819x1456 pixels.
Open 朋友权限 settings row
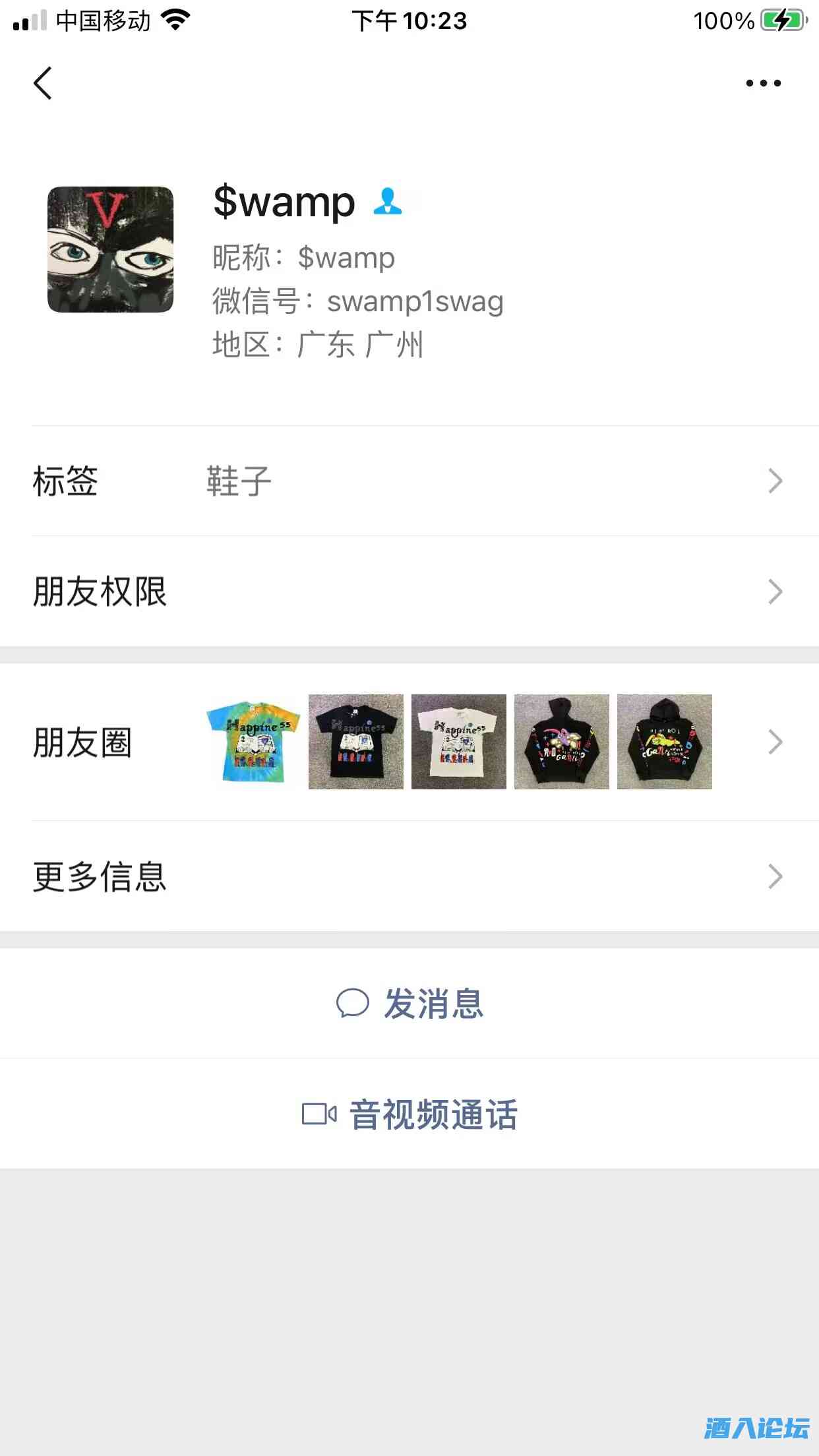coord(409,591)
